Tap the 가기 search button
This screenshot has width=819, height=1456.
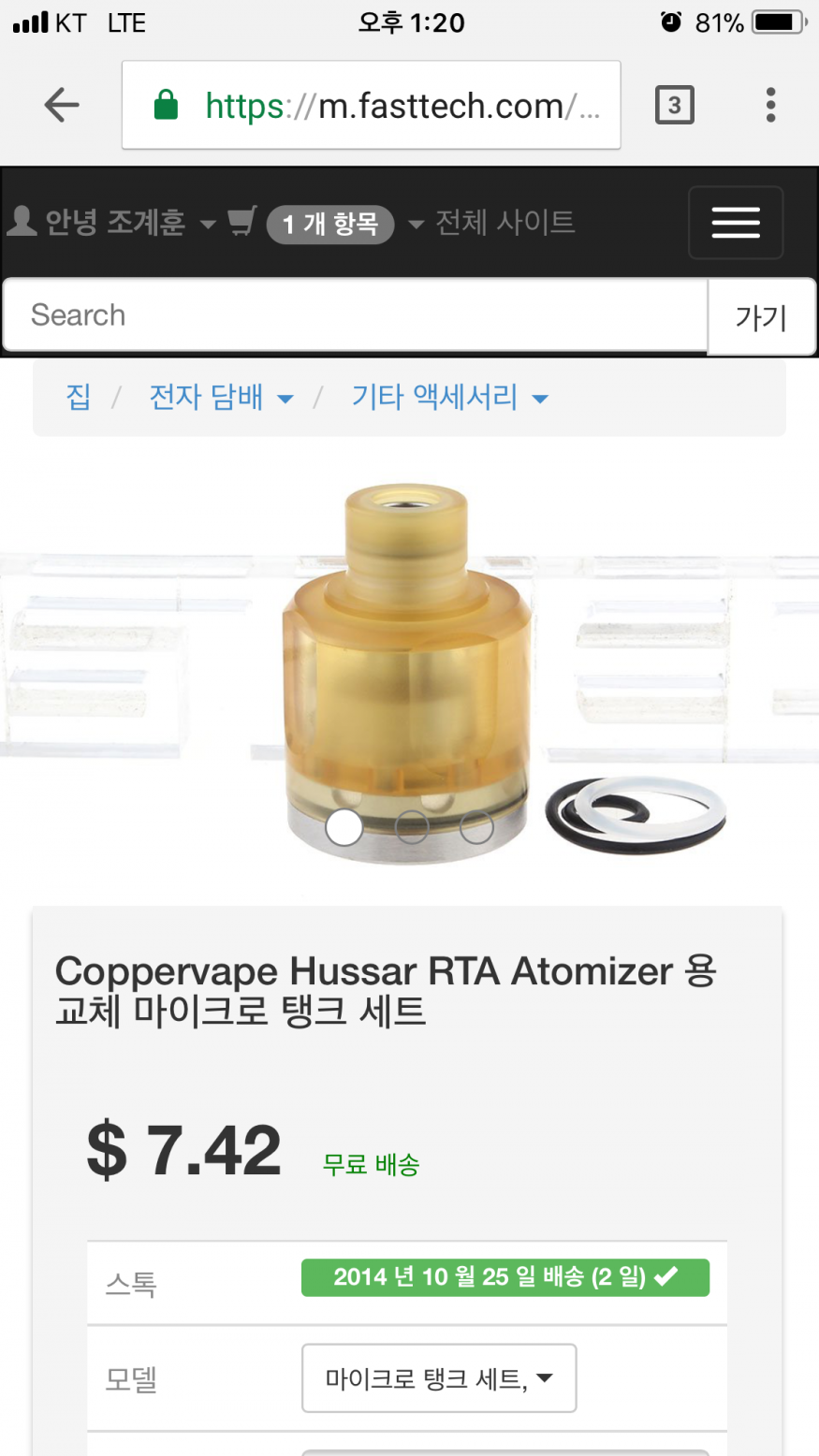(761, 318)
